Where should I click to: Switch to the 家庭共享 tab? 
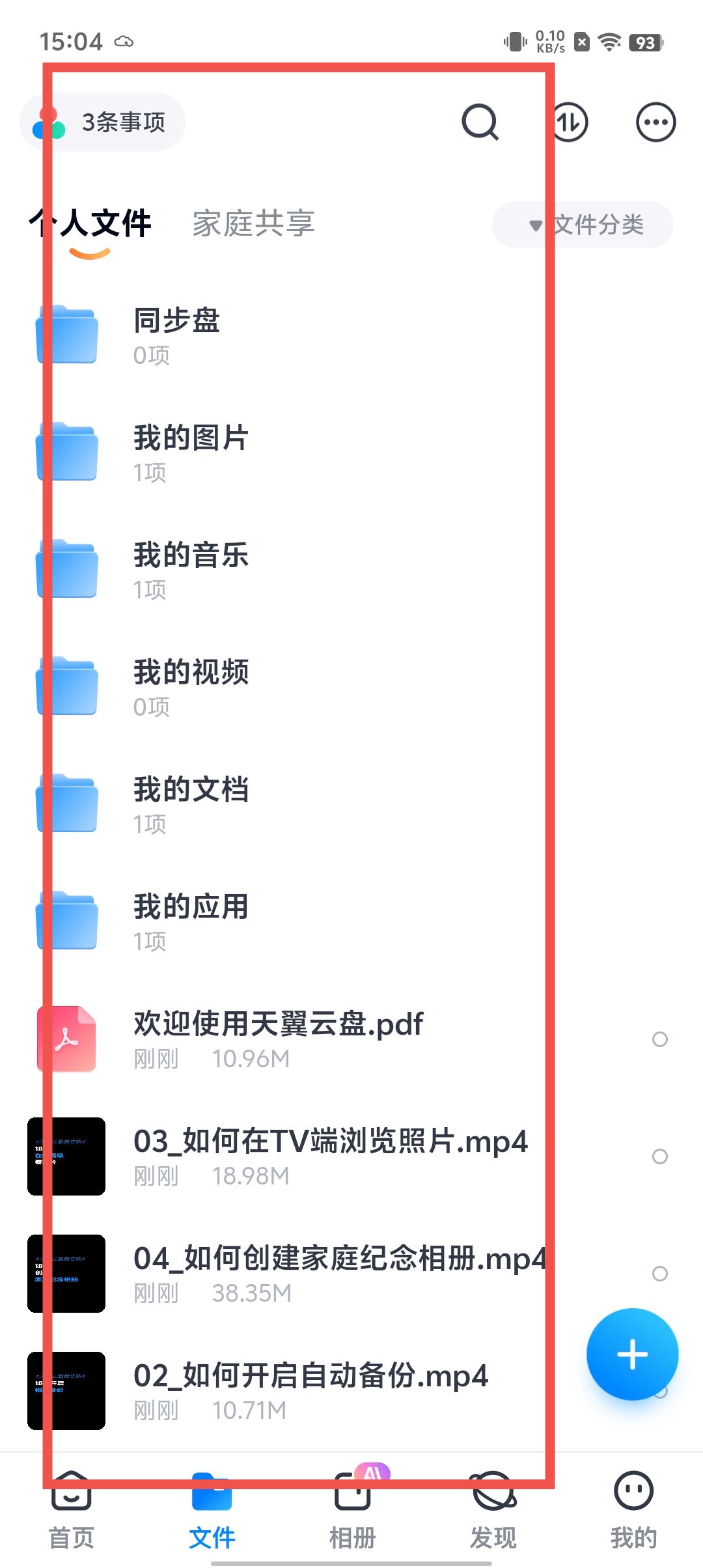(x=253, y=223)
